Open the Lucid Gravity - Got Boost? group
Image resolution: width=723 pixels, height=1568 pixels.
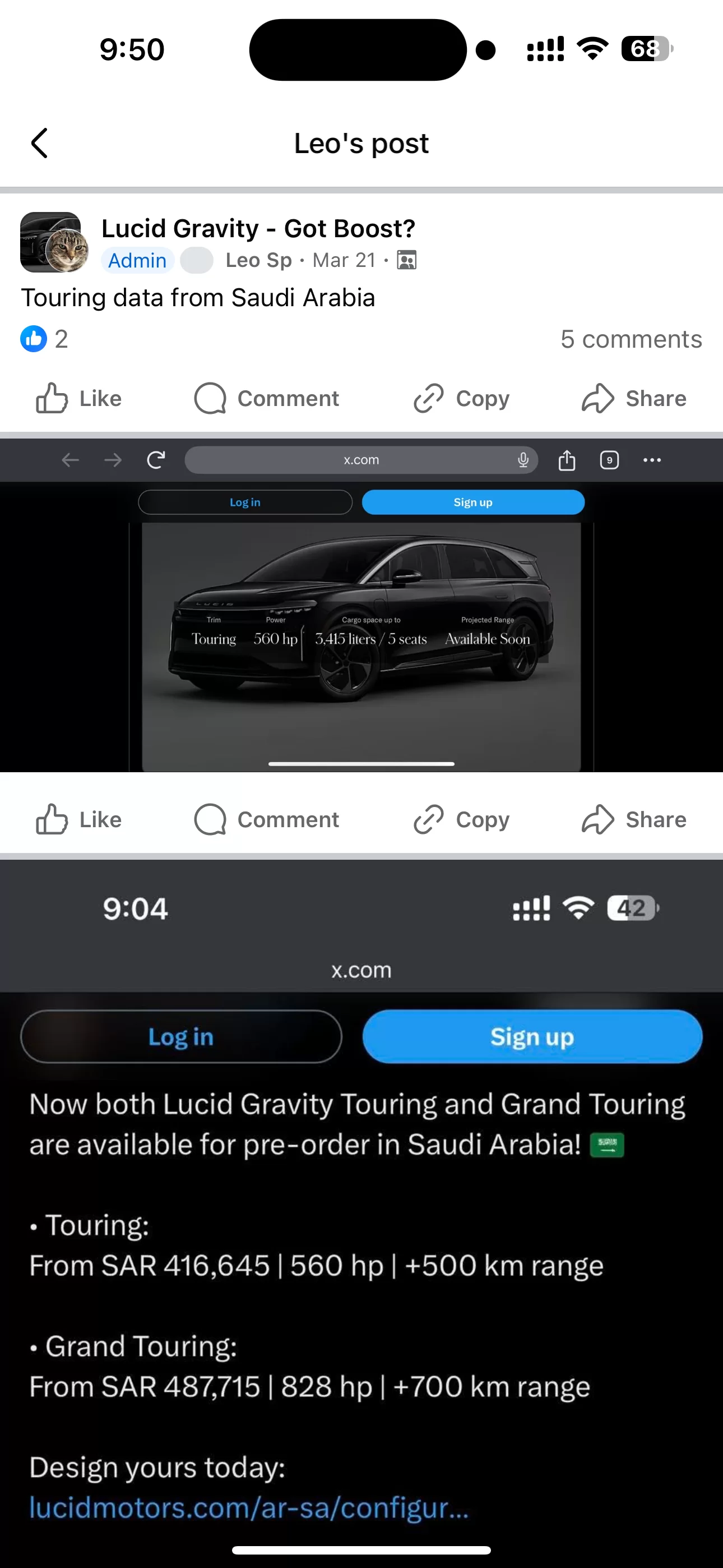[258, 228]
